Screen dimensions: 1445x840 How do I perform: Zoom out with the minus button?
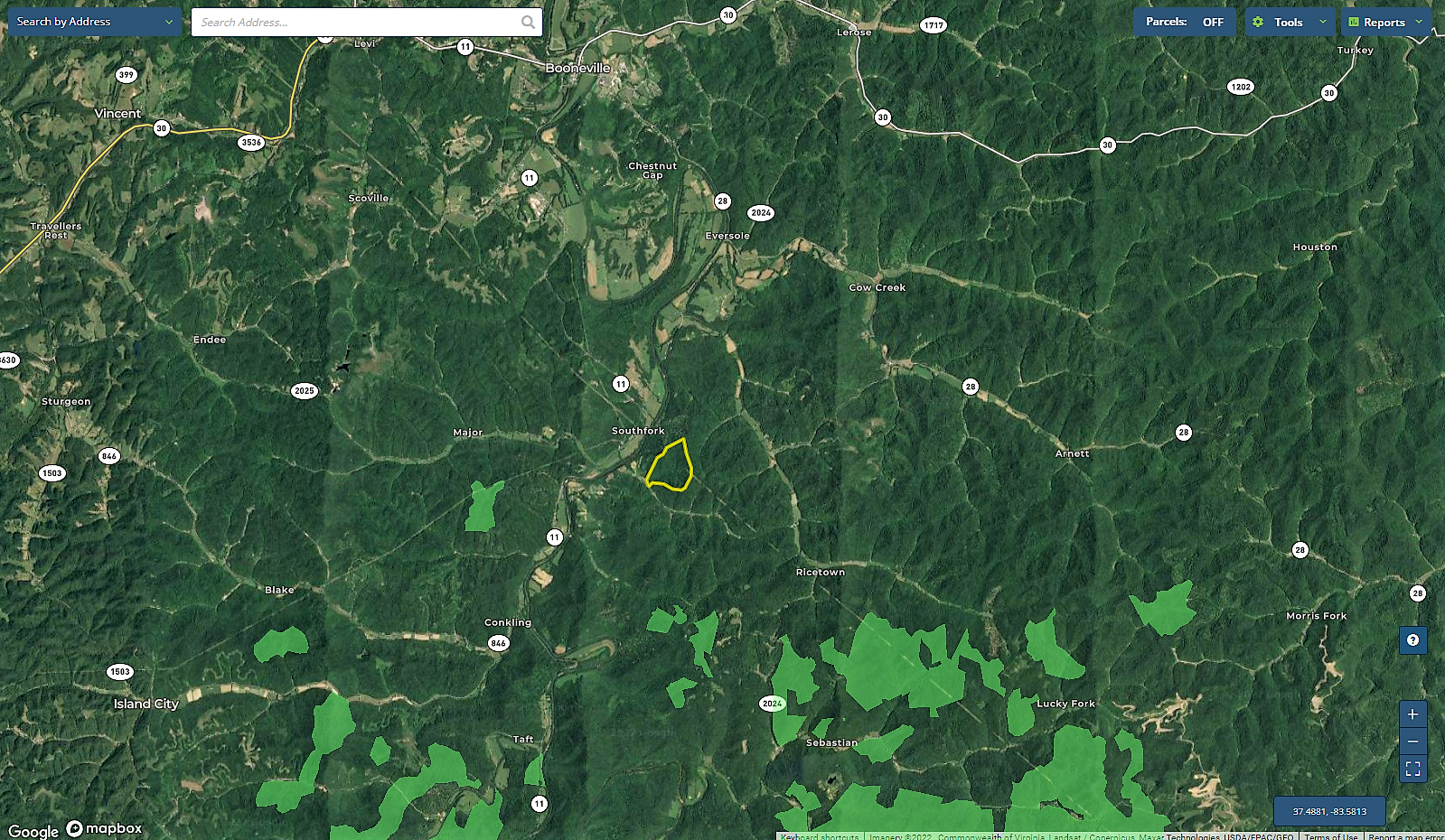[1412, 742]
